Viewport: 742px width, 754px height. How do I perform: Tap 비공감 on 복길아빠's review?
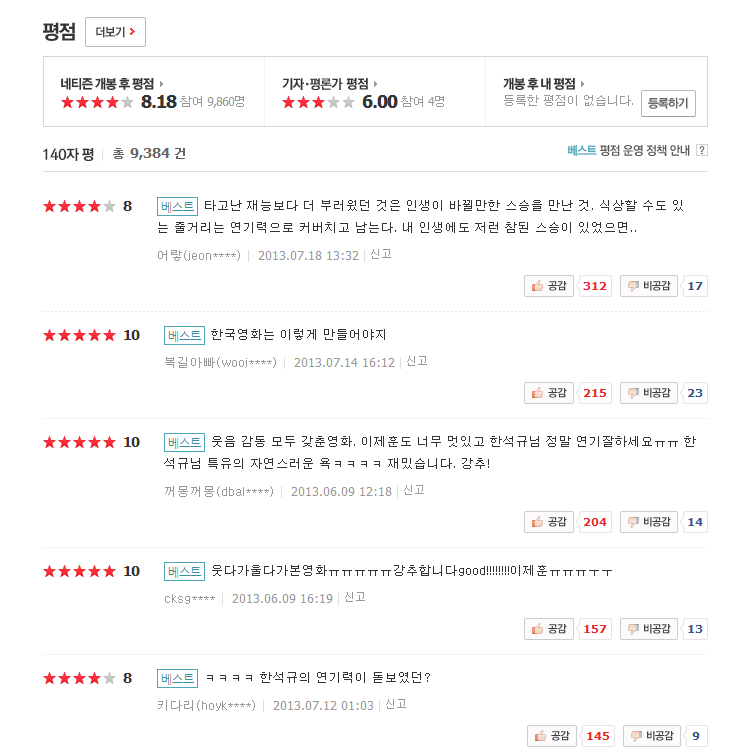(649, 393)
